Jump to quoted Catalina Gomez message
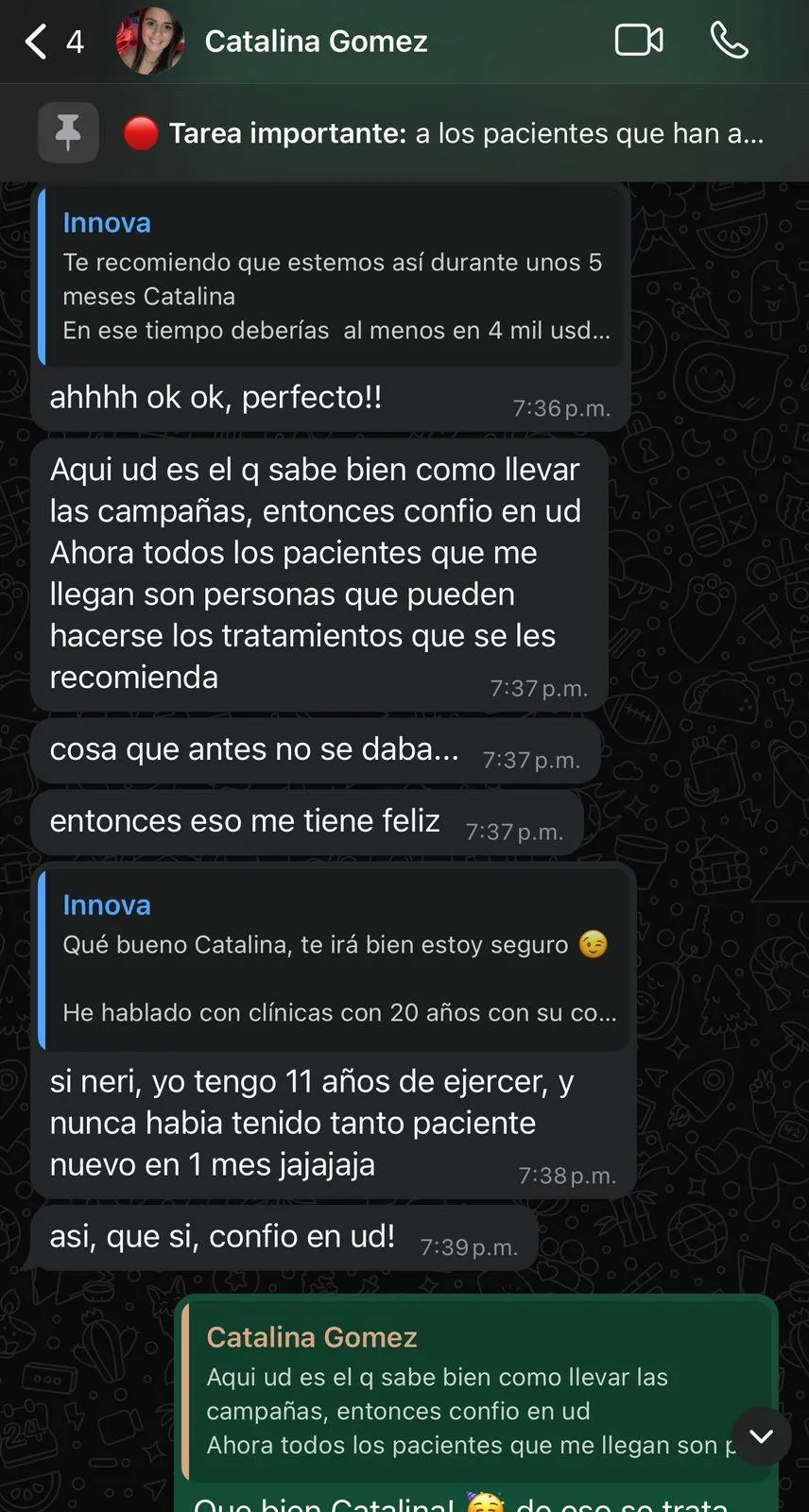 coord(468,1391)
